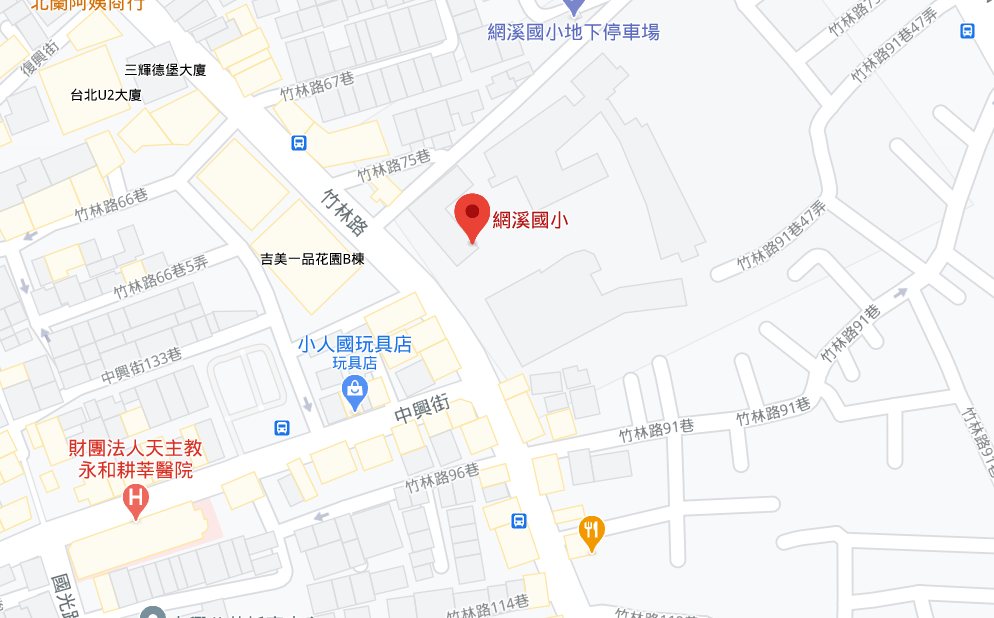Screen dimensions: 994x618
Task: Open the bus stop near 竹林路96巷
Action: (519, 521)
